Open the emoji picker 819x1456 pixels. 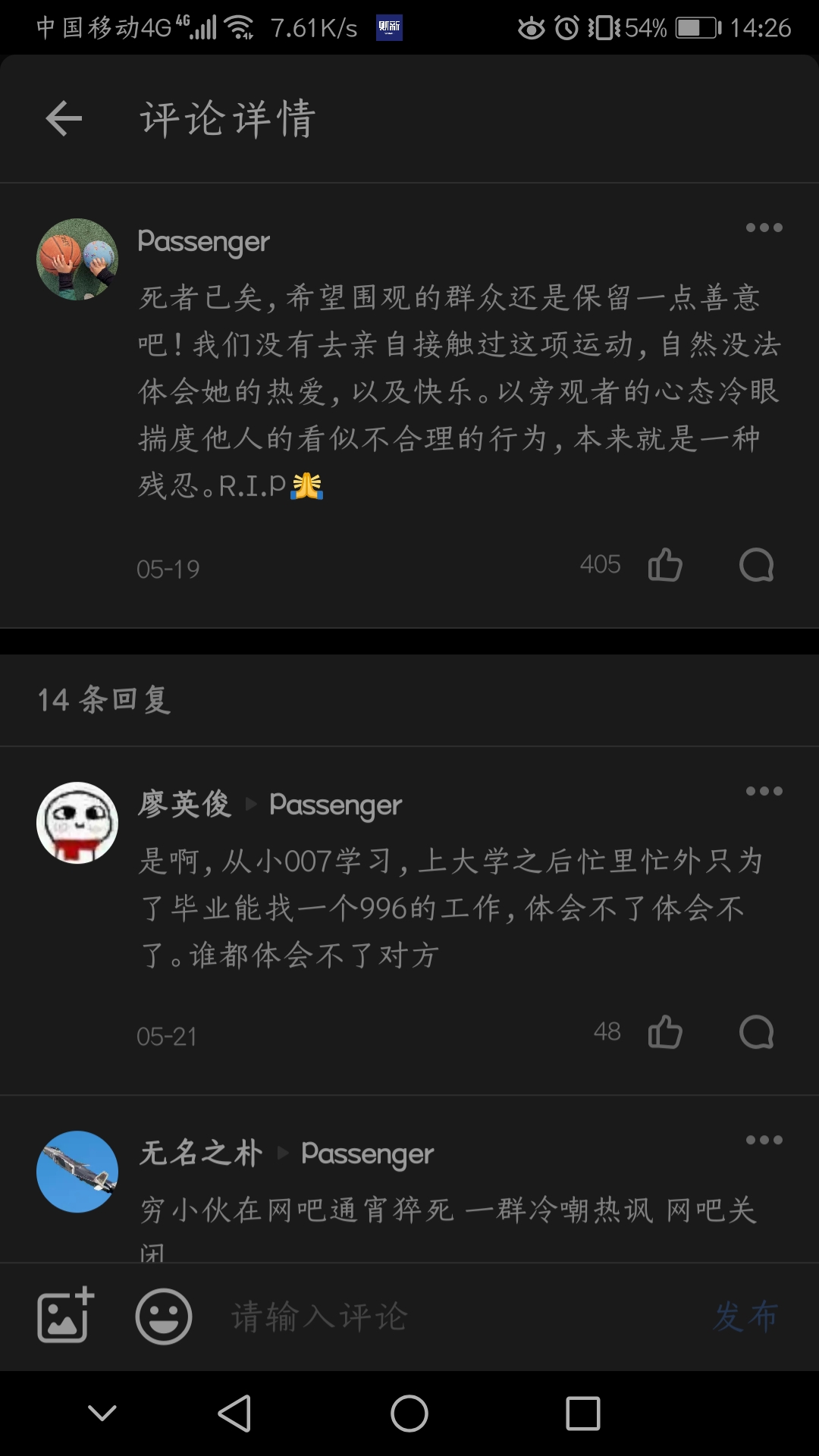163,1316
